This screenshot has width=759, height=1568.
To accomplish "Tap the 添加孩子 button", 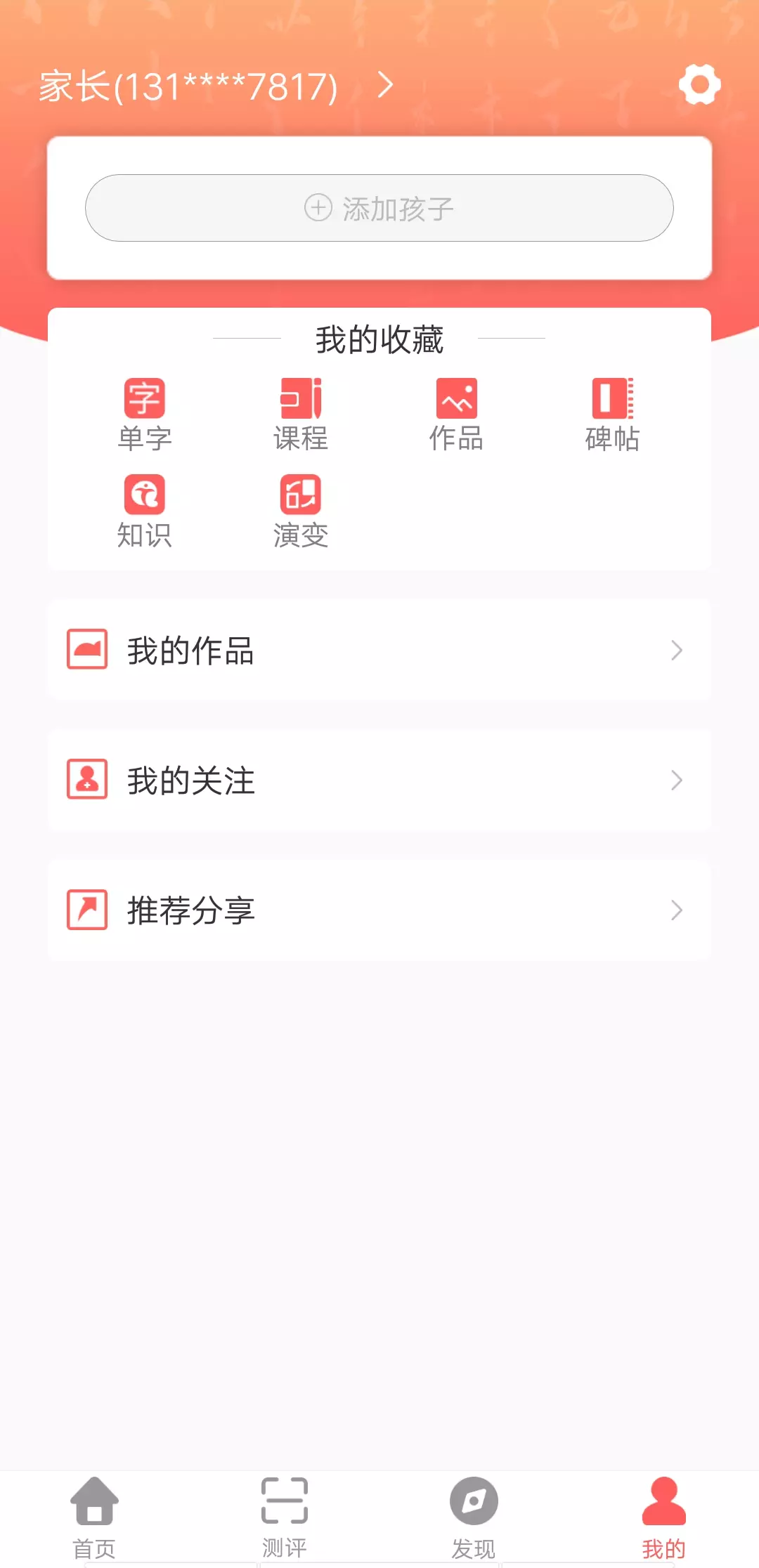I will 379,208.
